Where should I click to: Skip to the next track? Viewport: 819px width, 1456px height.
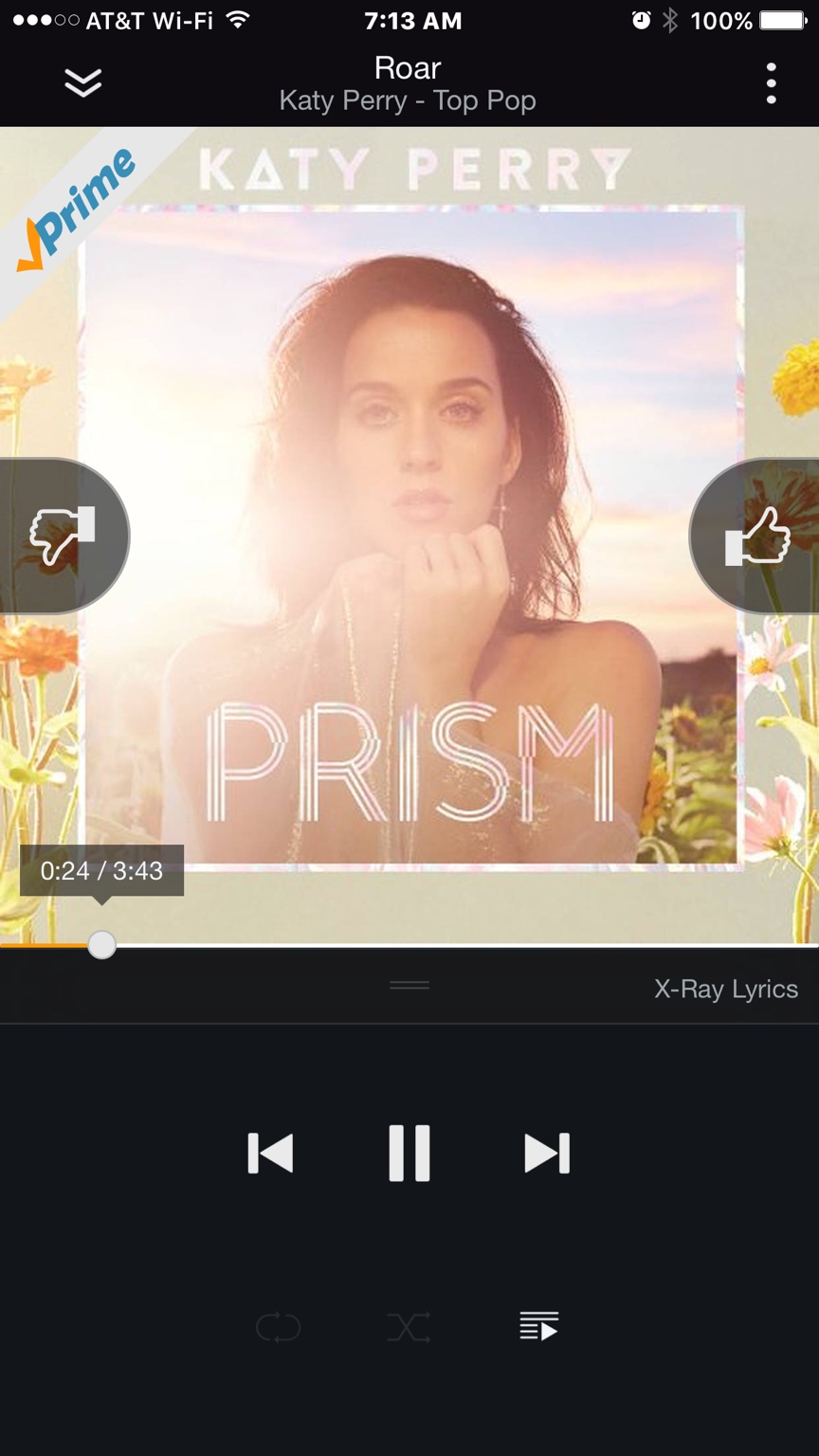click(547, 1154)
